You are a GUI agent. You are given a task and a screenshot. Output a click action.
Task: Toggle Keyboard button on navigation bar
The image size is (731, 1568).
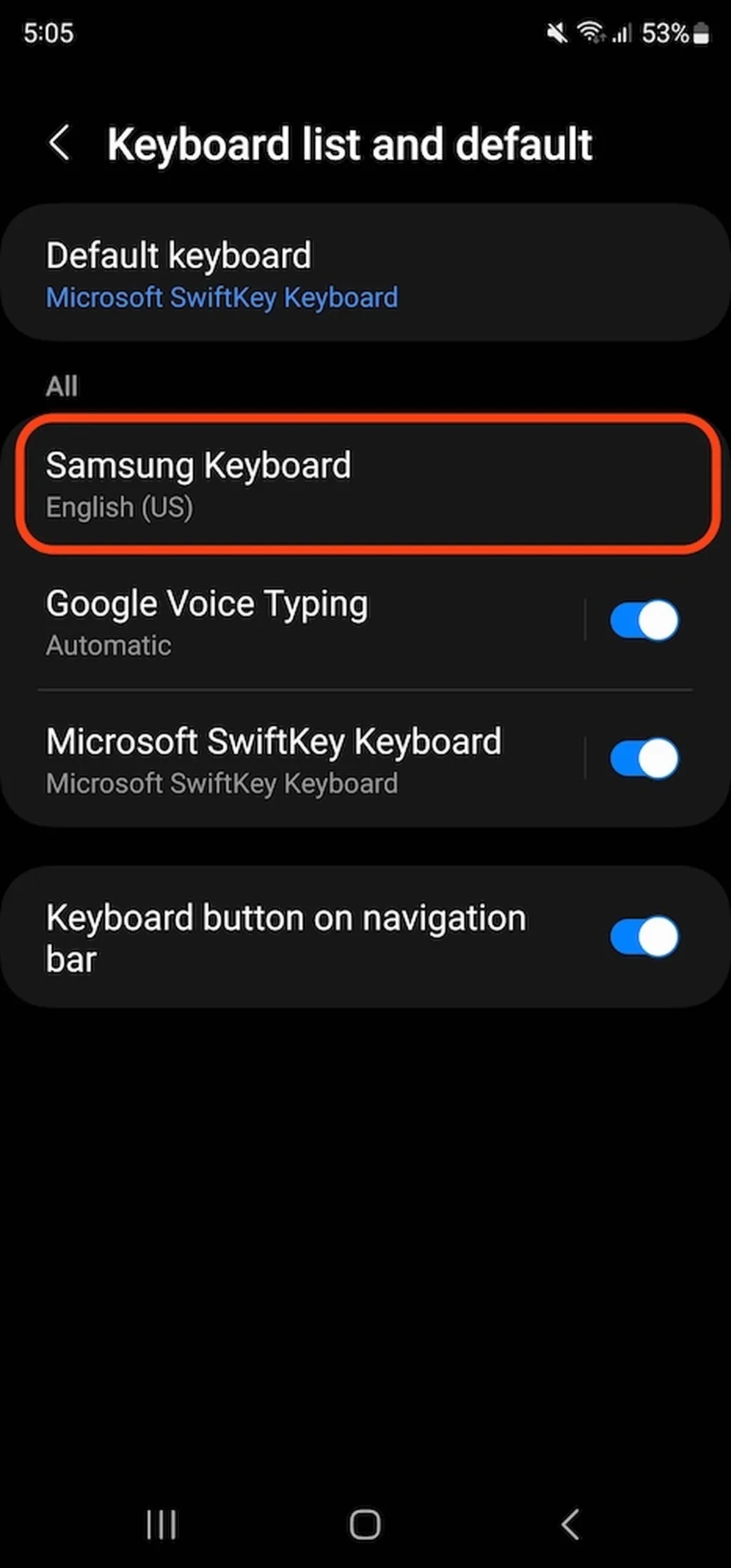coord(644,936)
